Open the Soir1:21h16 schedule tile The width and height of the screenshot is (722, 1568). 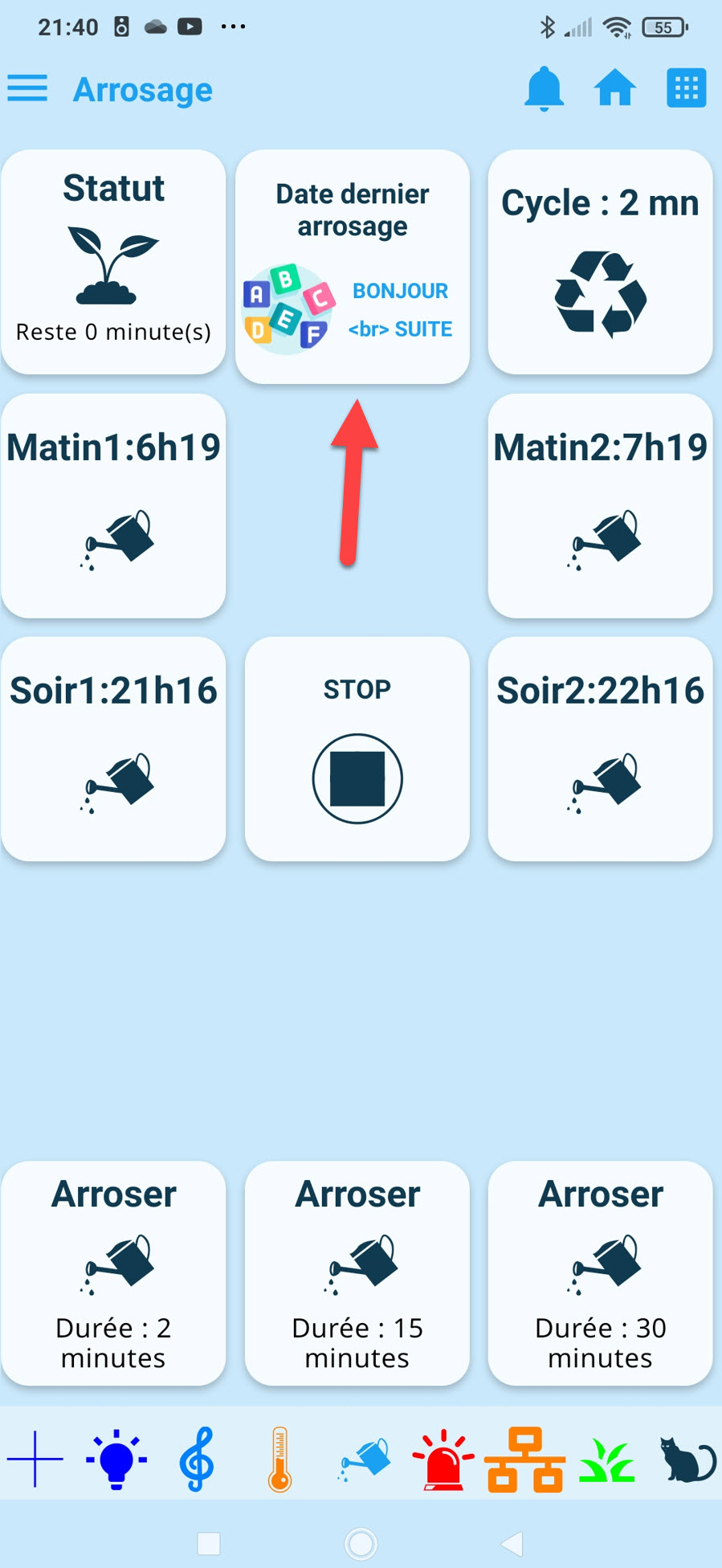click(113, 749)
